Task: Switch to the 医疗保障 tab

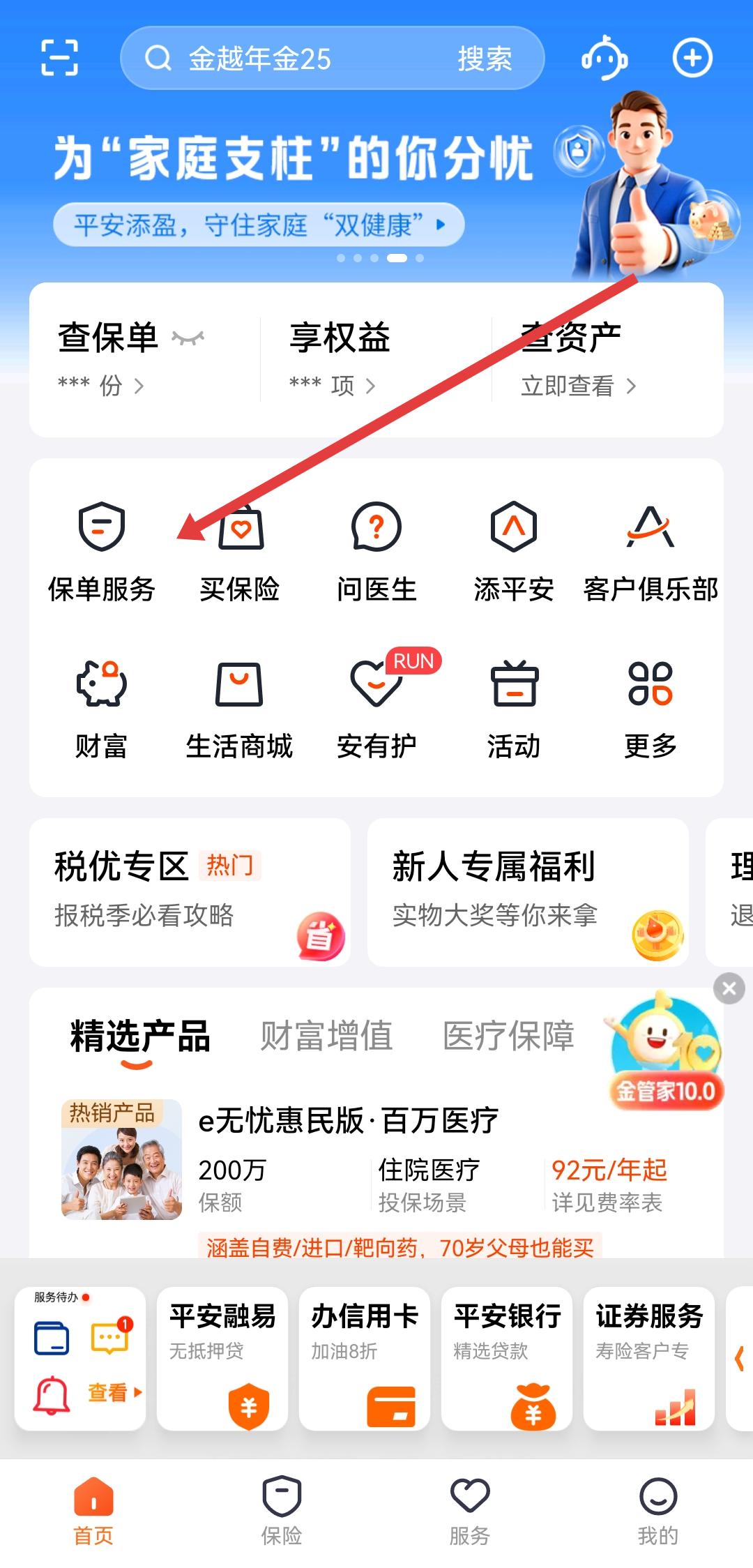Action: 508,1036
